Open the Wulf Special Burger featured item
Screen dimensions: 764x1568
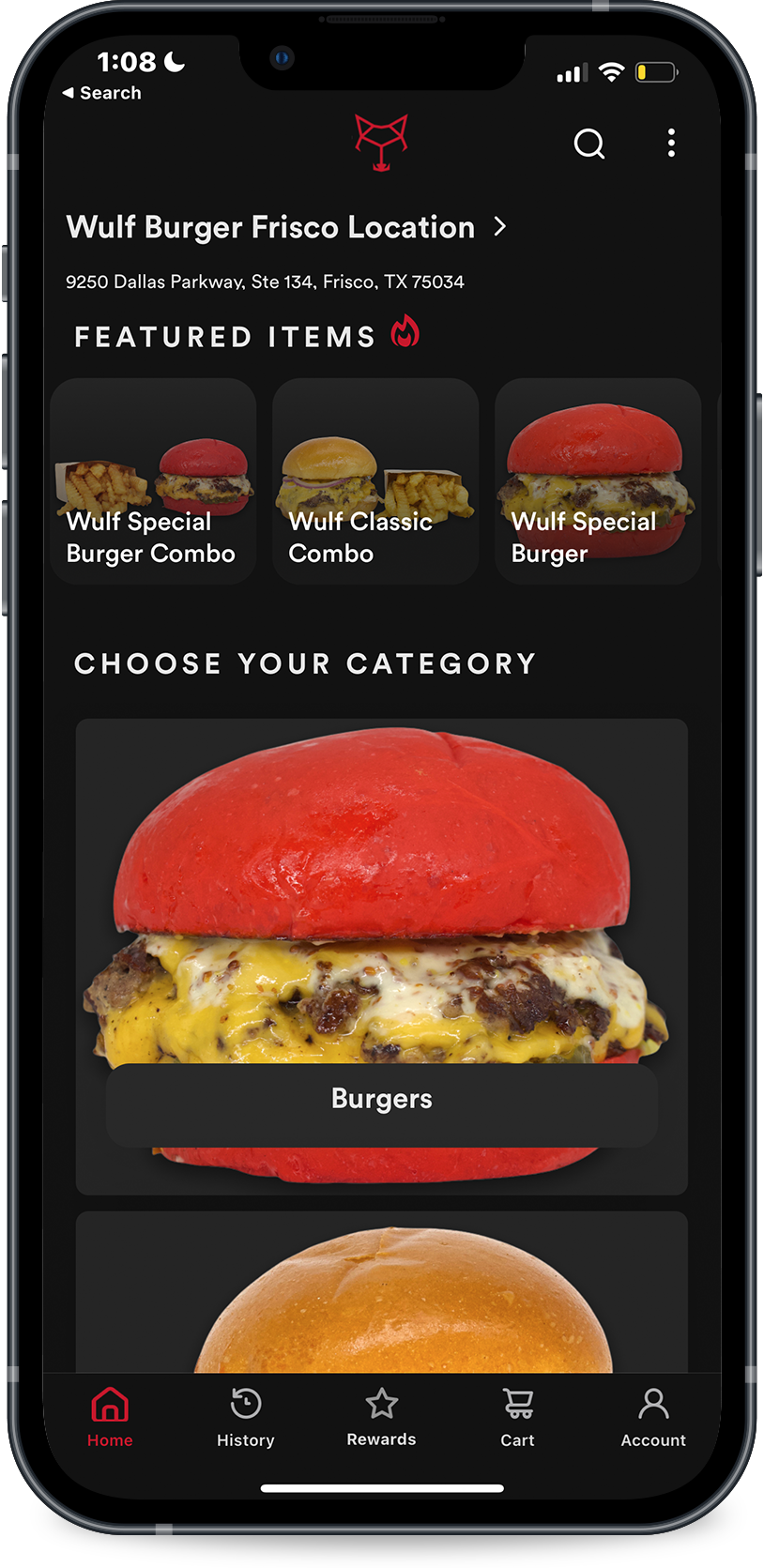pos(597,480)
